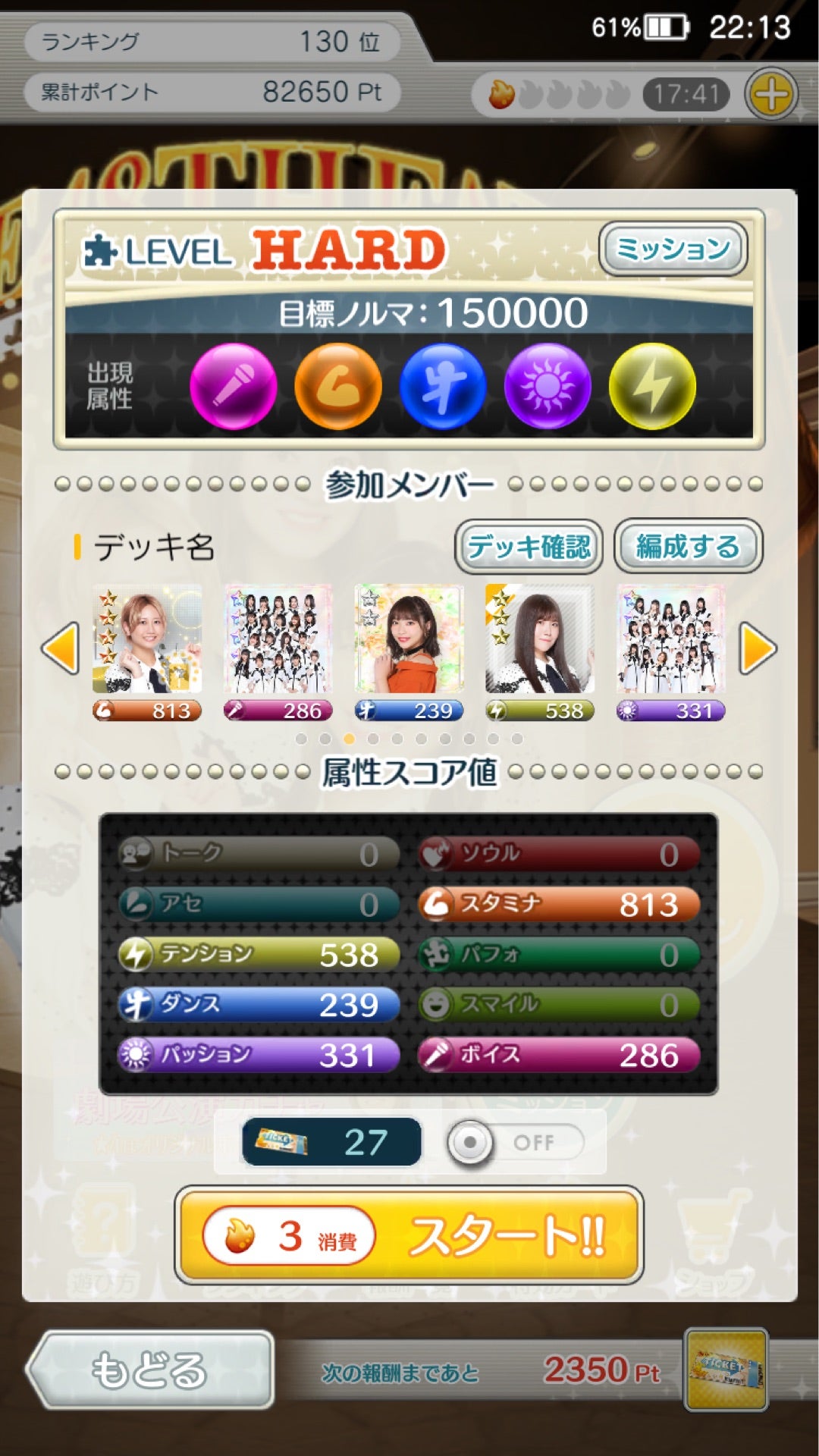Open the ミッション button
819x1456 pixels.
[x=673, y=249]
